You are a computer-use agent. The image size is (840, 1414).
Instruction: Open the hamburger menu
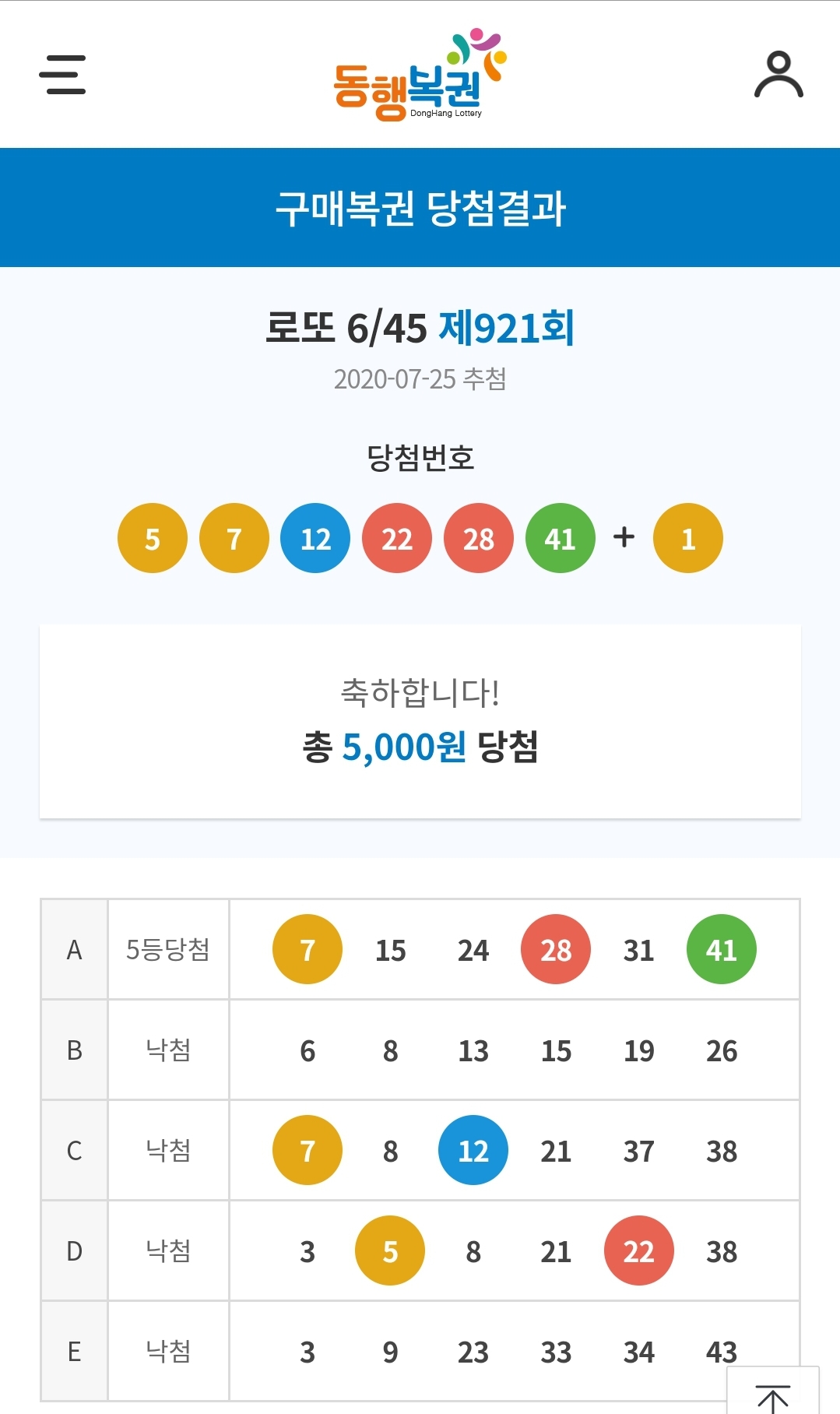click(62, 75)
